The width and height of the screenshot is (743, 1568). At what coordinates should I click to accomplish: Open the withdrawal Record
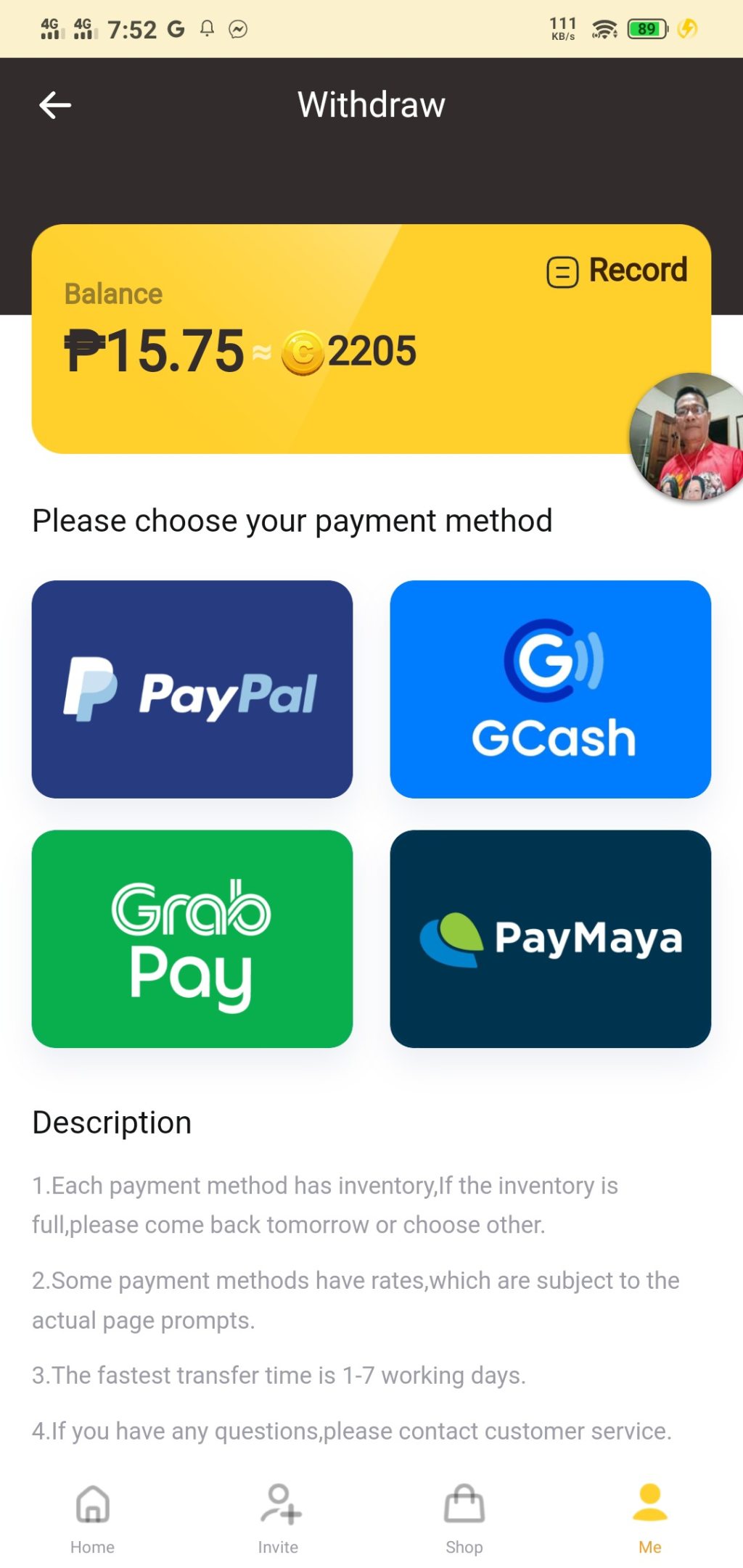(617, 271)
